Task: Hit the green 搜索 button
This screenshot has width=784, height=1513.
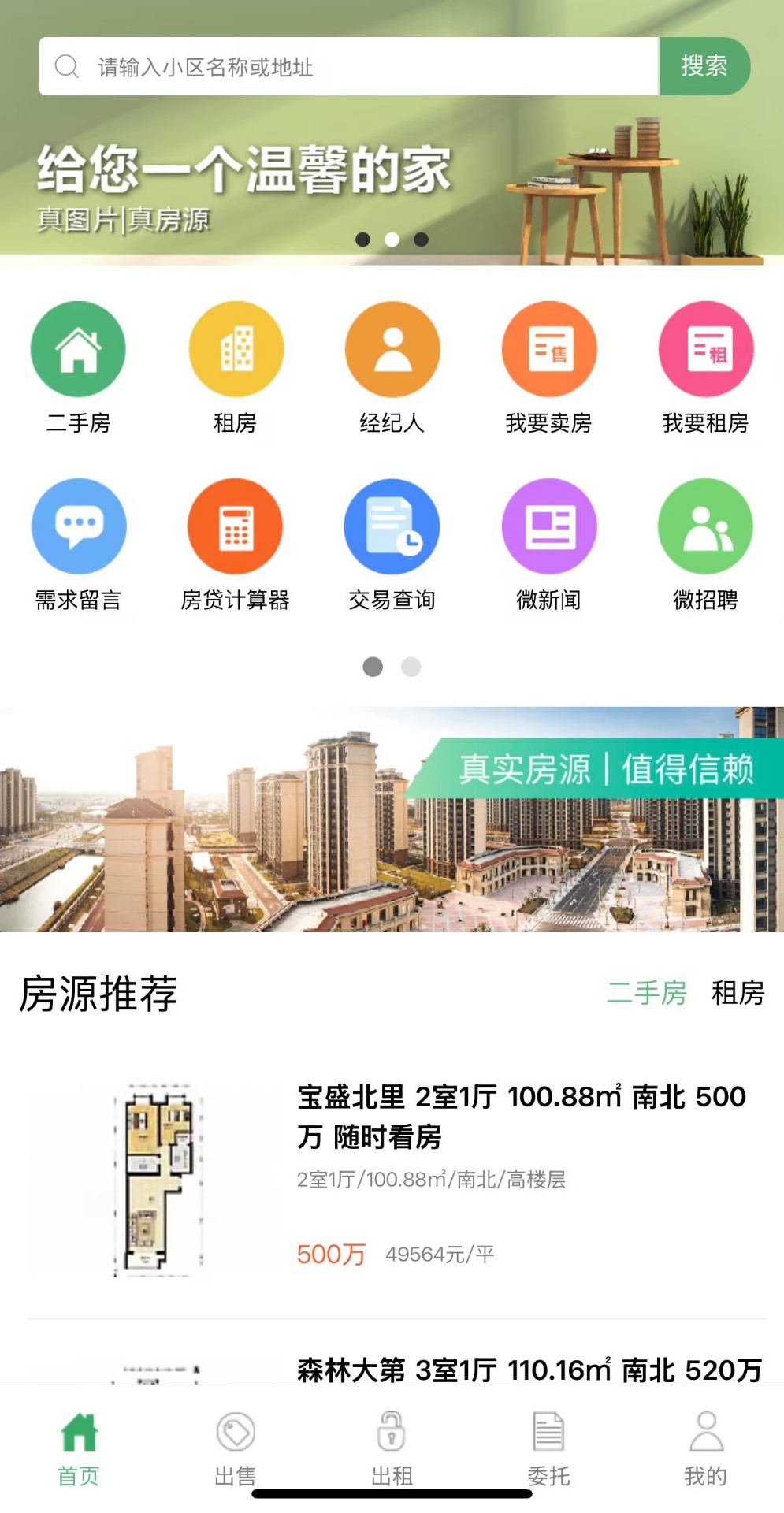Action: point(704,66)
